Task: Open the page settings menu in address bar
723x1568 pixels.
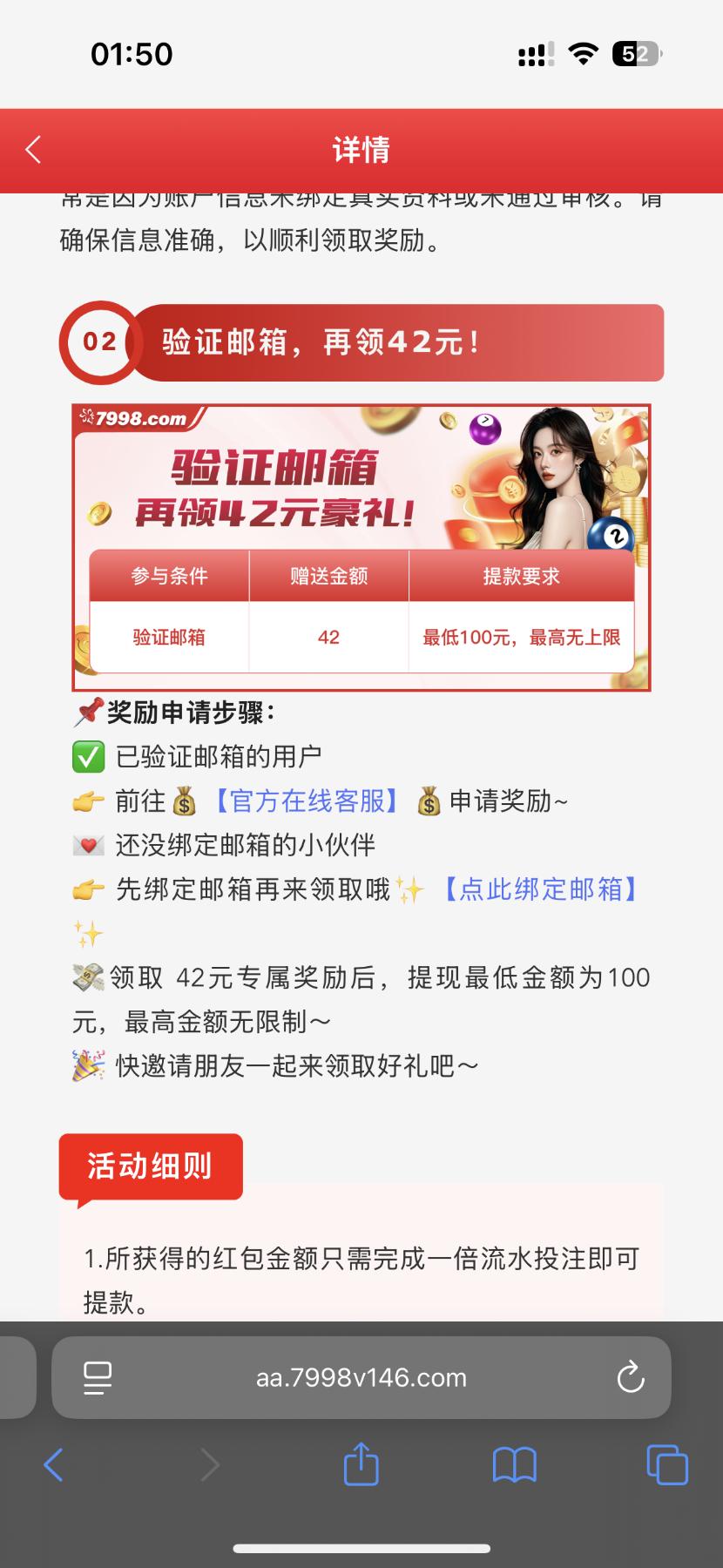Action: (97, 1377)
